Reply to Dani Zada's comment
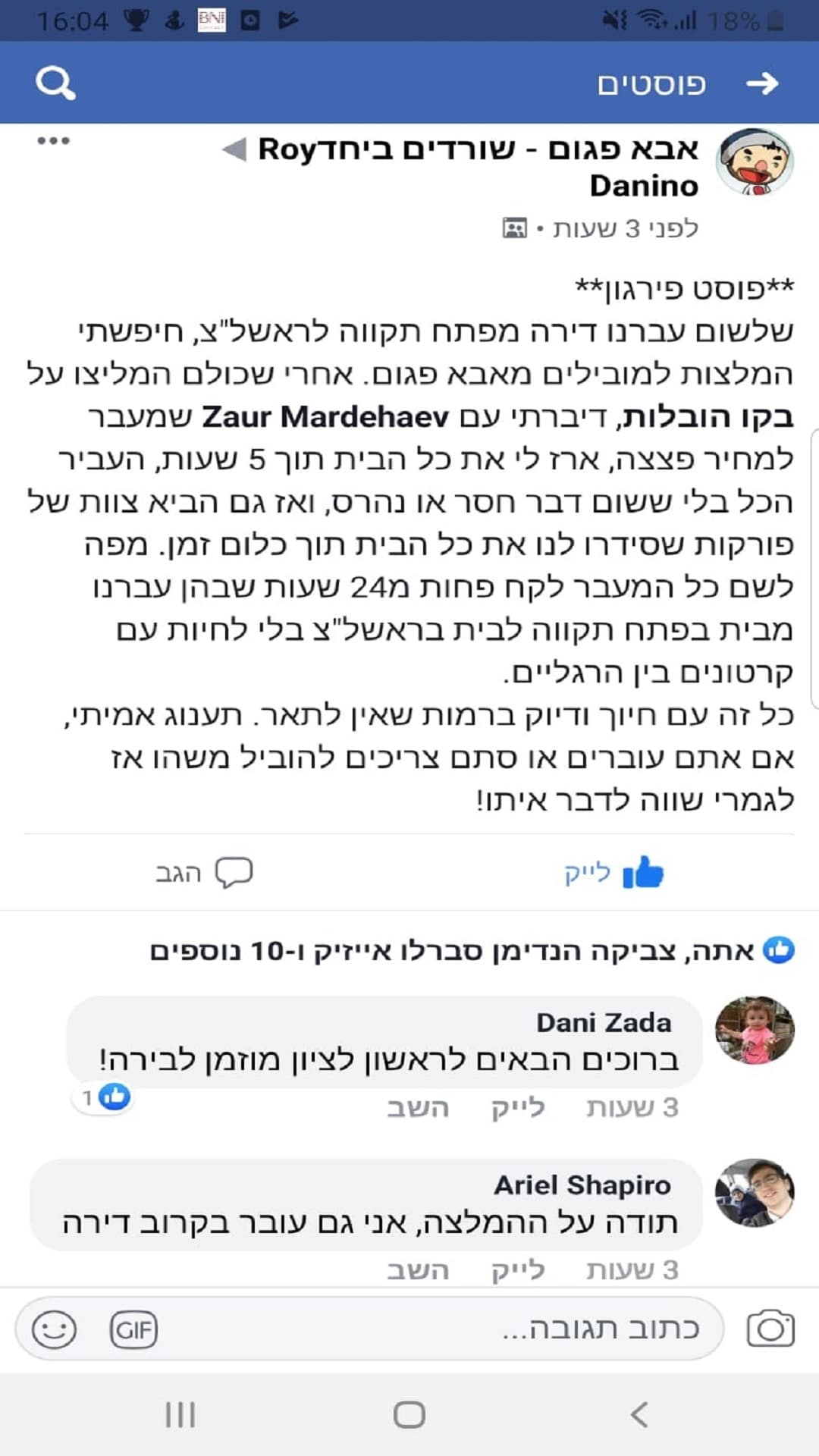Viewport: 819px width, 1456px height. (418, 1108)
